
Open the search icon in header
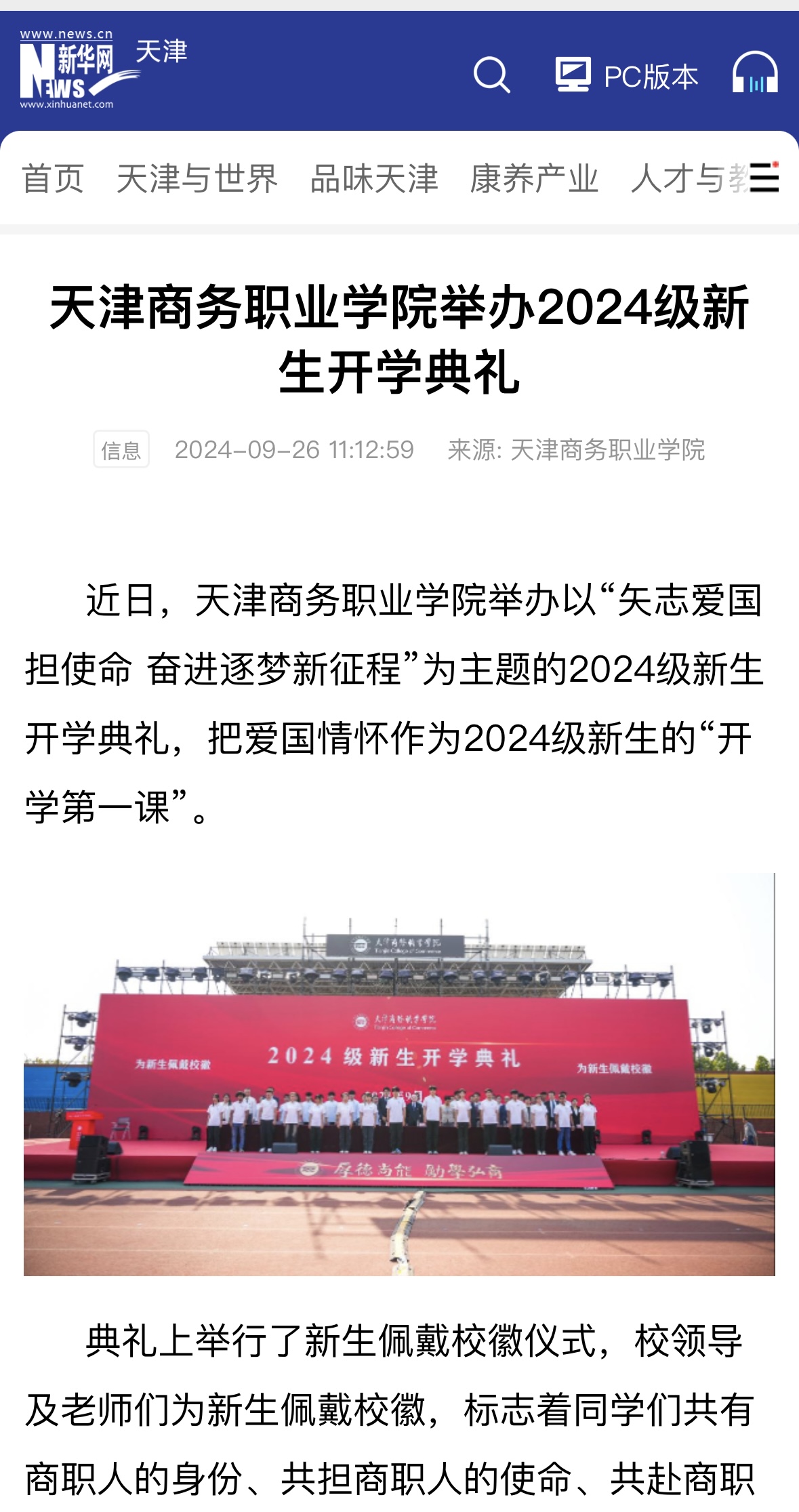[x=491, y=75]
